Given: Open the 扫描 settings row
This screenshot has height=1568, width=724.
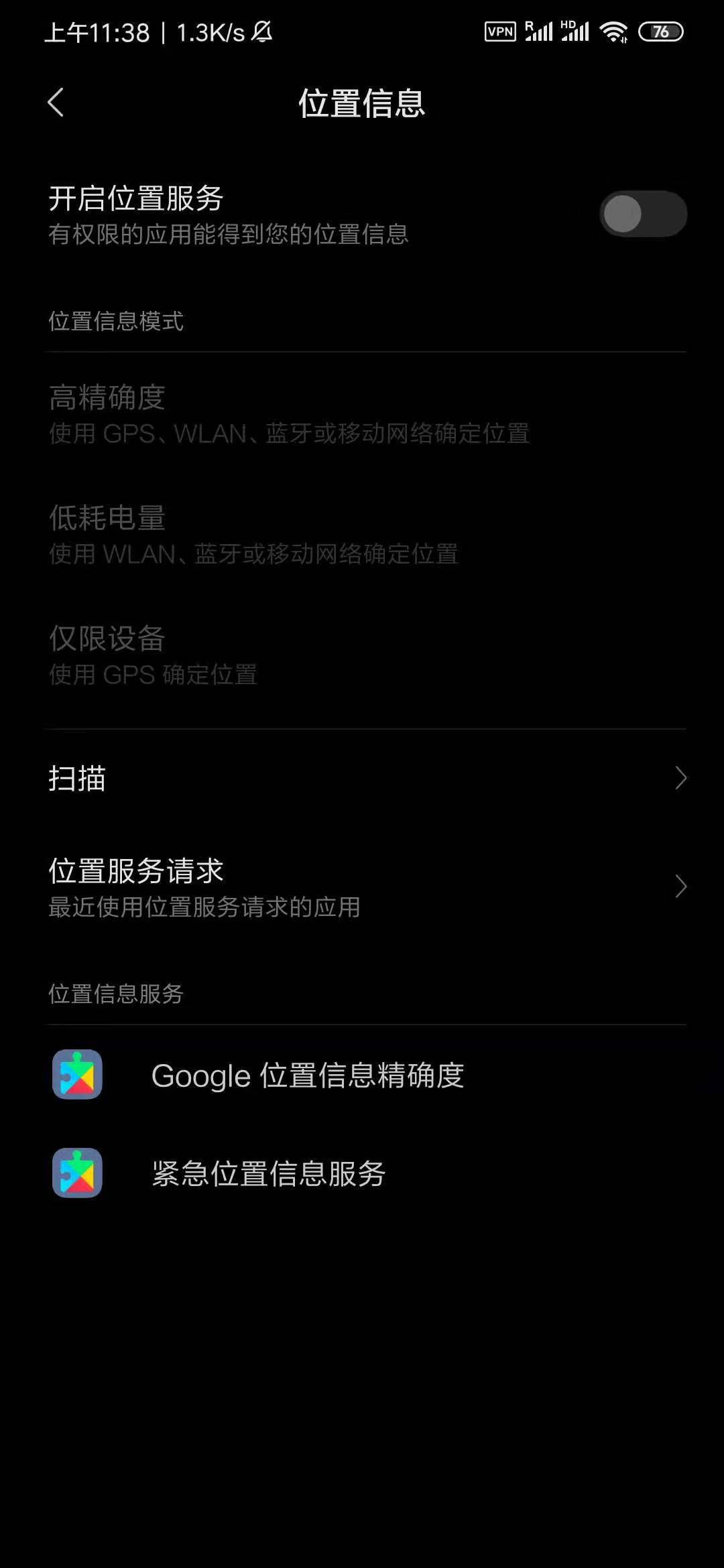Looking at the screenshot, I should (x=362, y=778).
